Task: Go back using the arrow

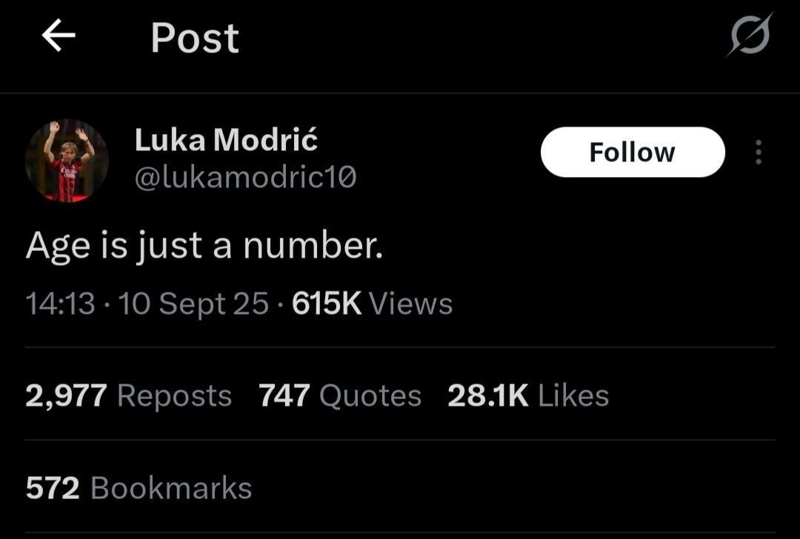Action: click(59, 38)
